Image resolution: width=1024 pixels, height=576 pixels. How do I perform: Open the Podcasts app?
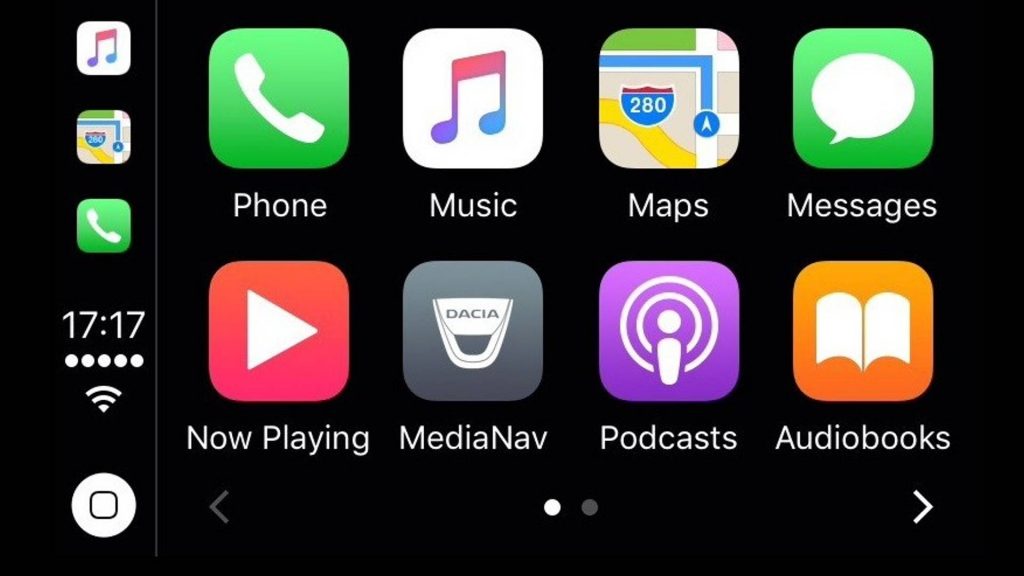(x=668, y=331)
